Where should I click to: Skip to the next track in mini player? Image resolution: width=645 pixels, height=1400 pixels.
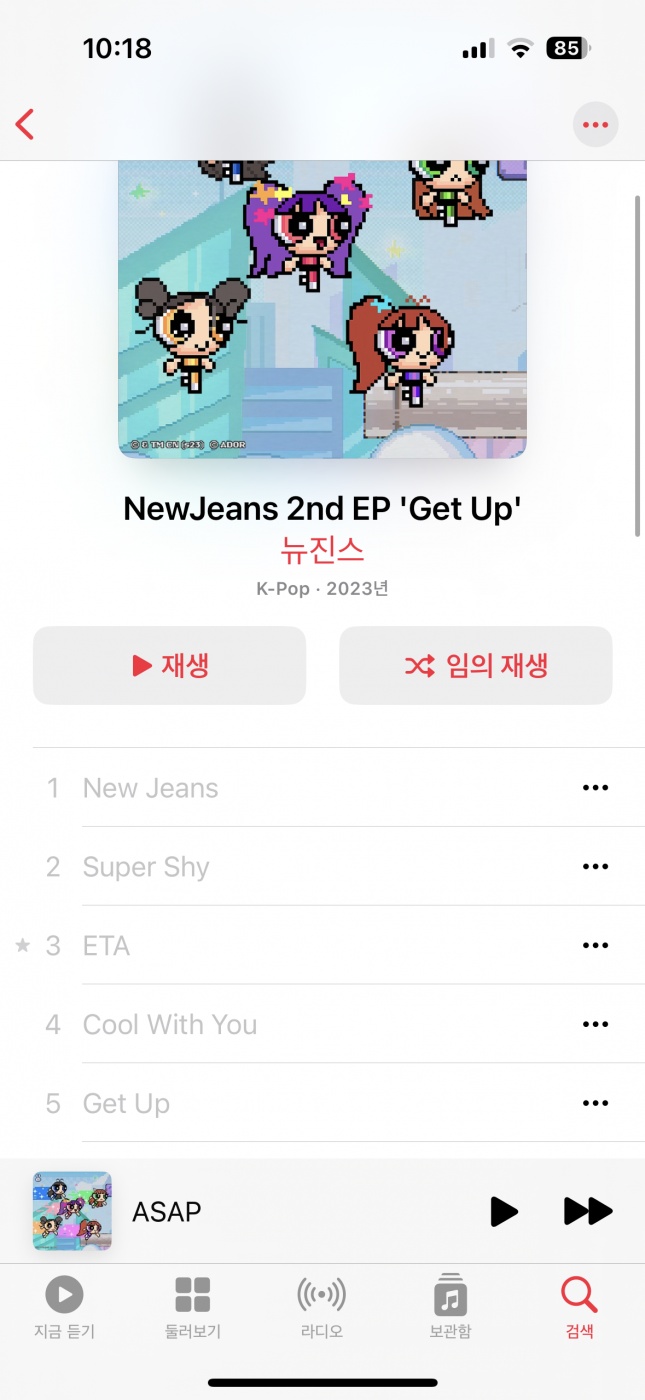coord(587,1212)
